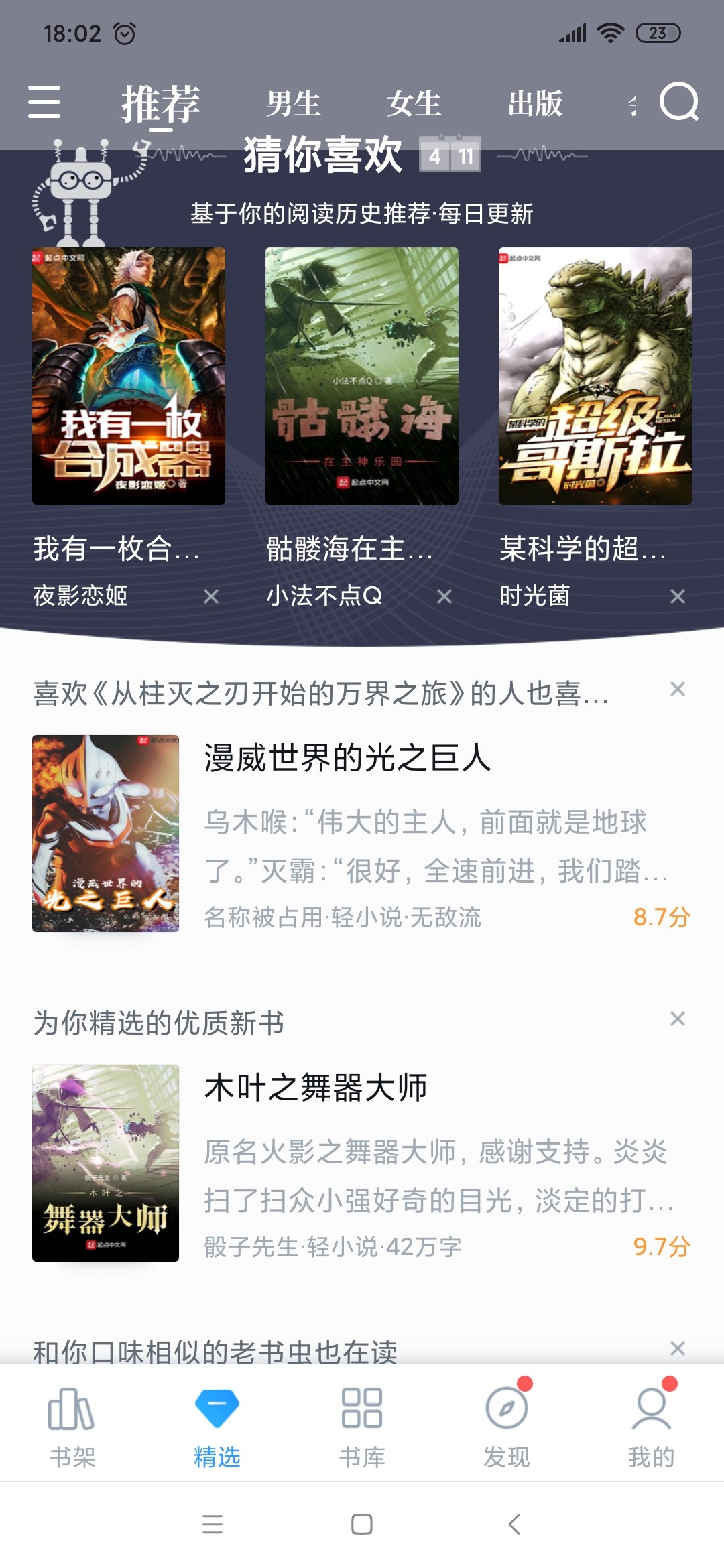Image resolution: width=724 pixels, height=1568 pixels.
Task: Close the 从柱灭之刃 similar-readers section
Action: tap(678, 689)
